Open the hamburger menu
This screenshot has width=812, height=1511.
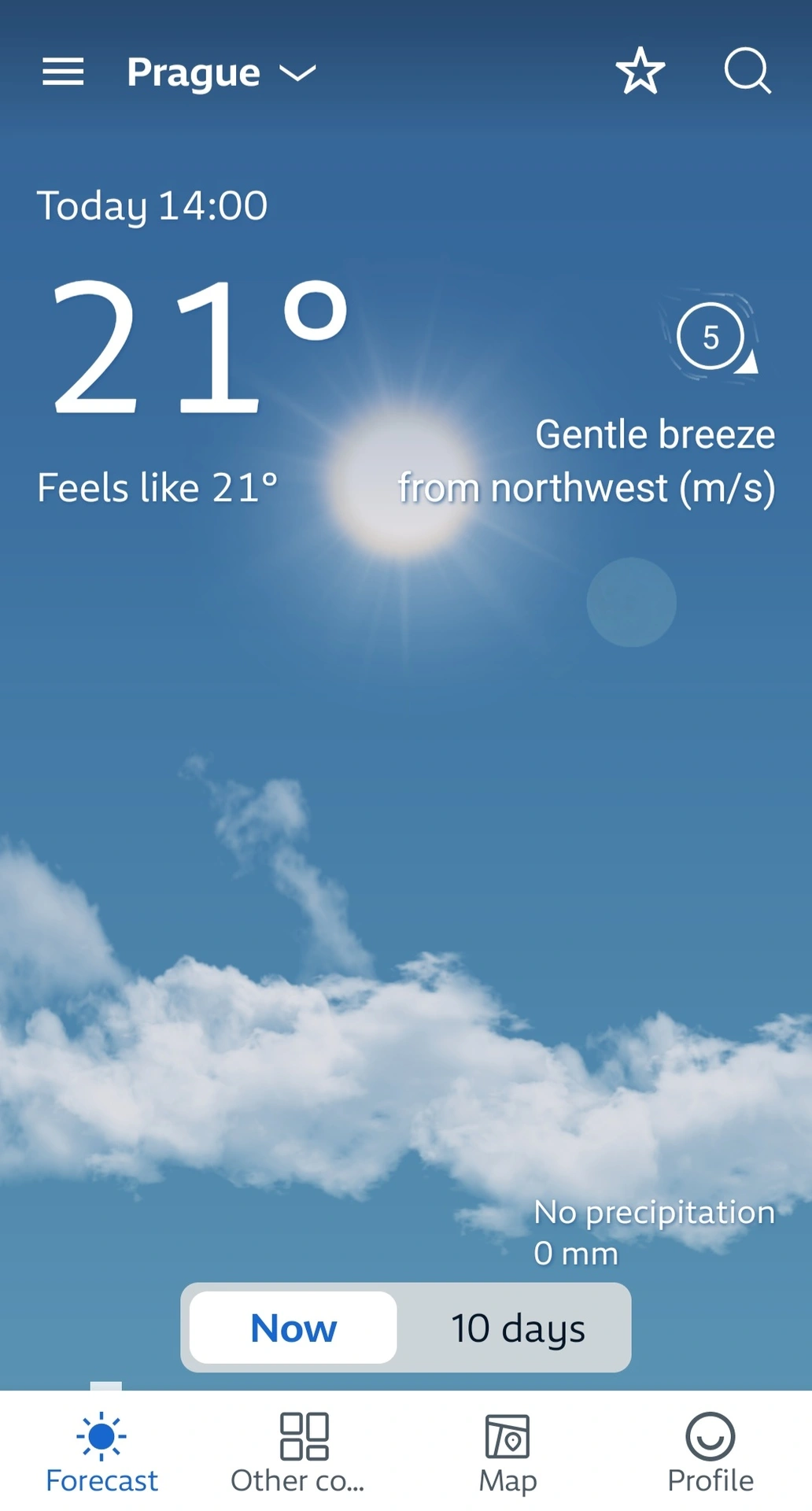coord(63,72)
